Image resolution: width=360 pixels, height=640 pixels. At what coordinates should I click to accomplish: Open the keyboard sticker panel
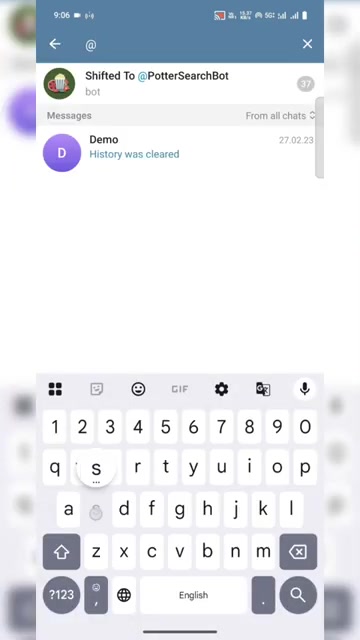97,389
